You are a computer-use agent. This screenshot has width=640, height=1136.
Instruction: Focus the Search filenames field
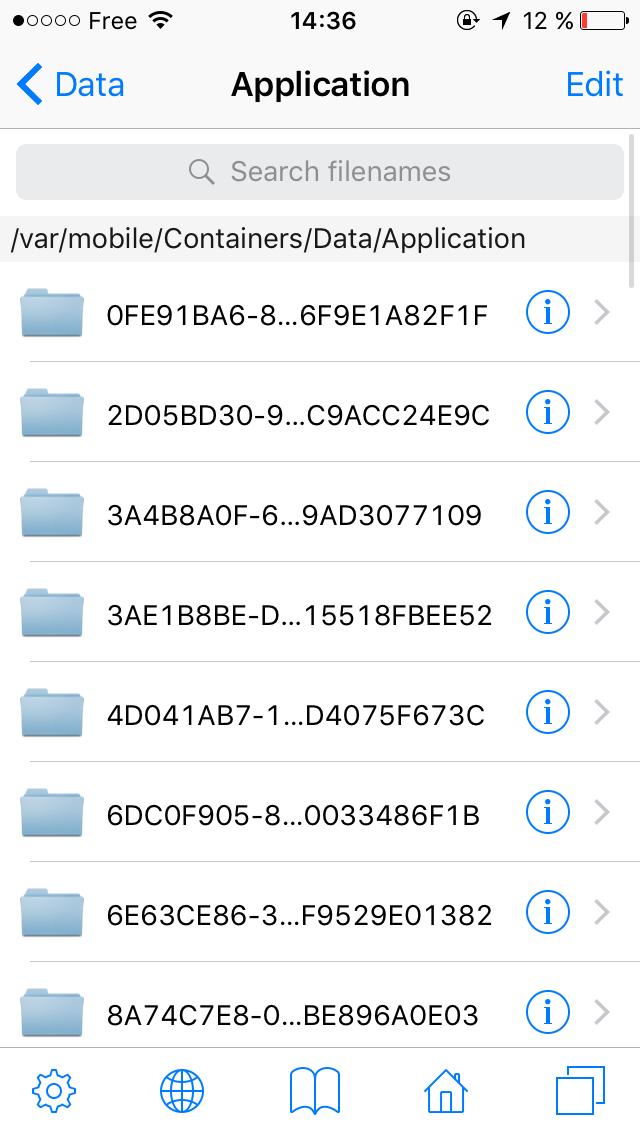pyautogui.click(x=320, y=172)
